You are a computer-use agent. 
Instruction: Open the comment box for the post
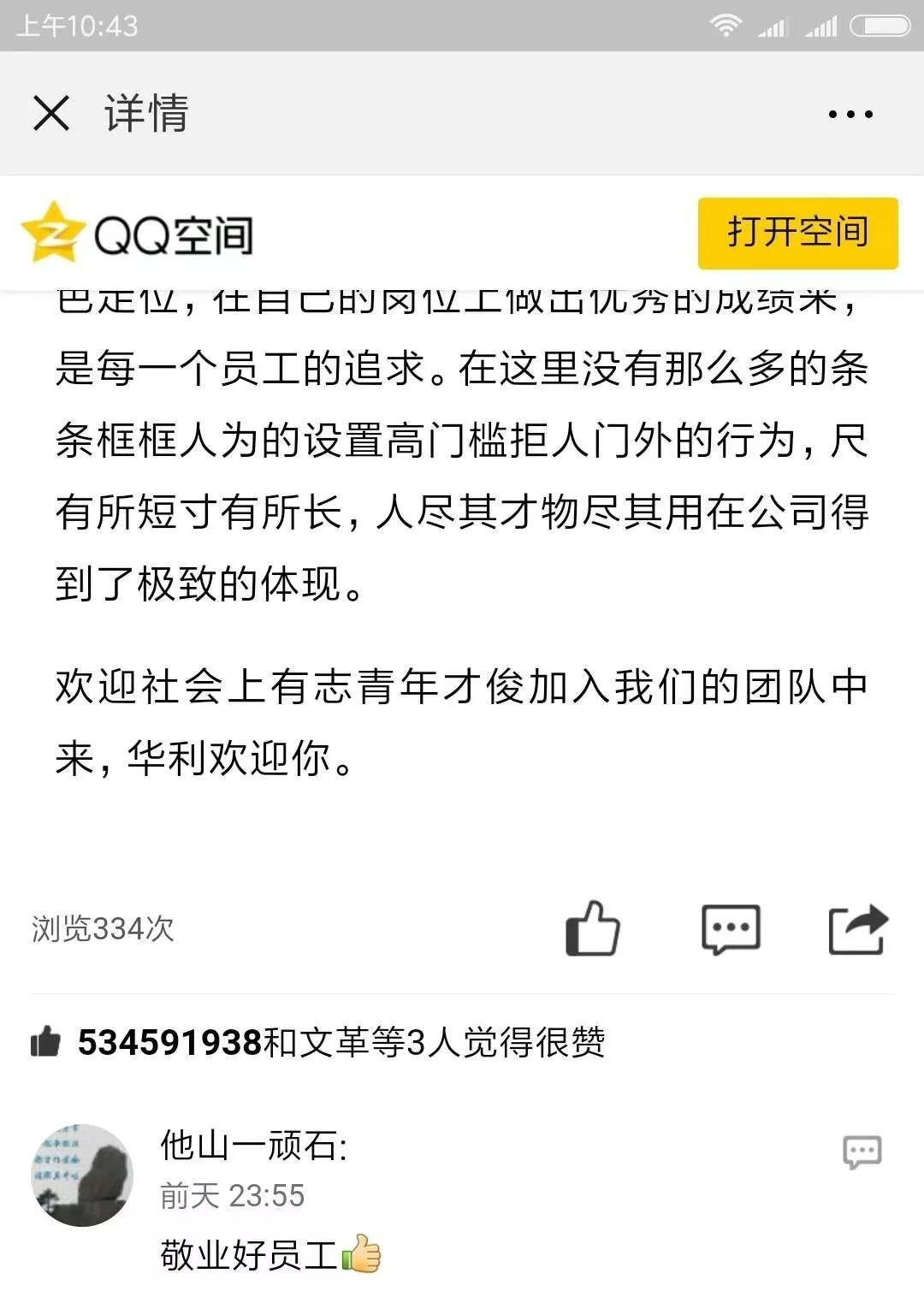pos(730,929)
